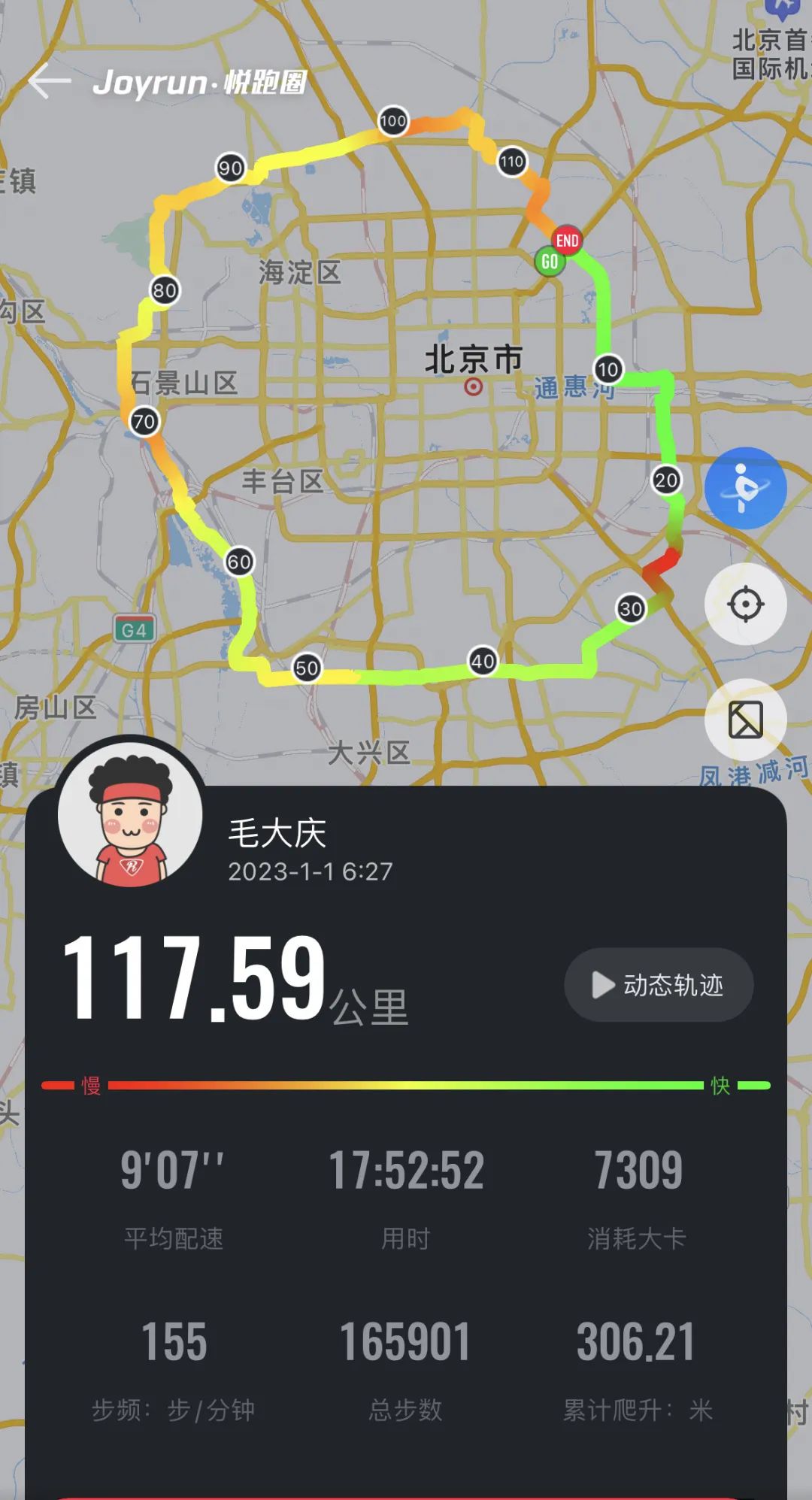812x1500 pixels.
Task: Go back using the top-left arrow
Action: pos(50,81)
